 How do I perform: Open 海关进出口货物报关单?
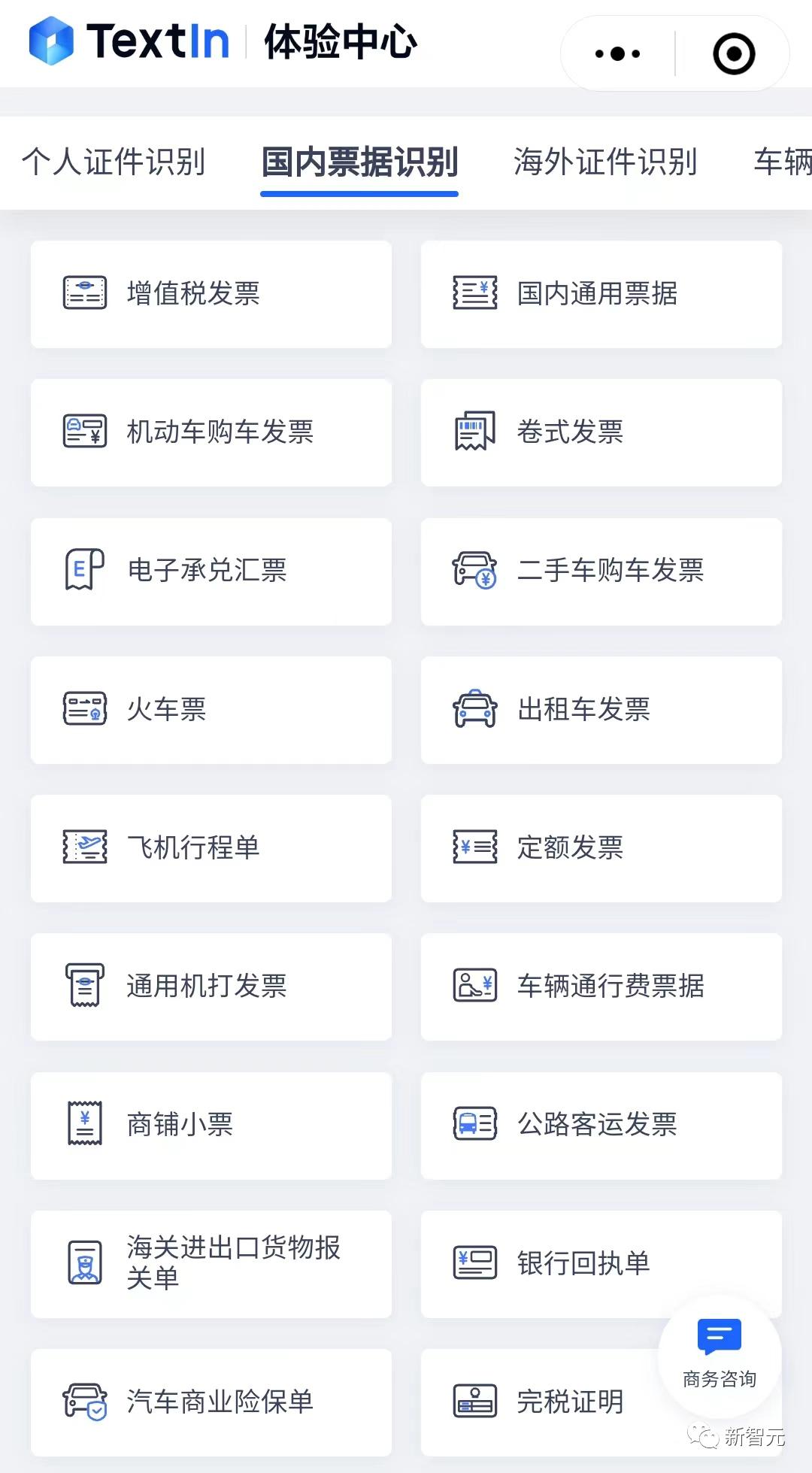tap(211, 1264)
